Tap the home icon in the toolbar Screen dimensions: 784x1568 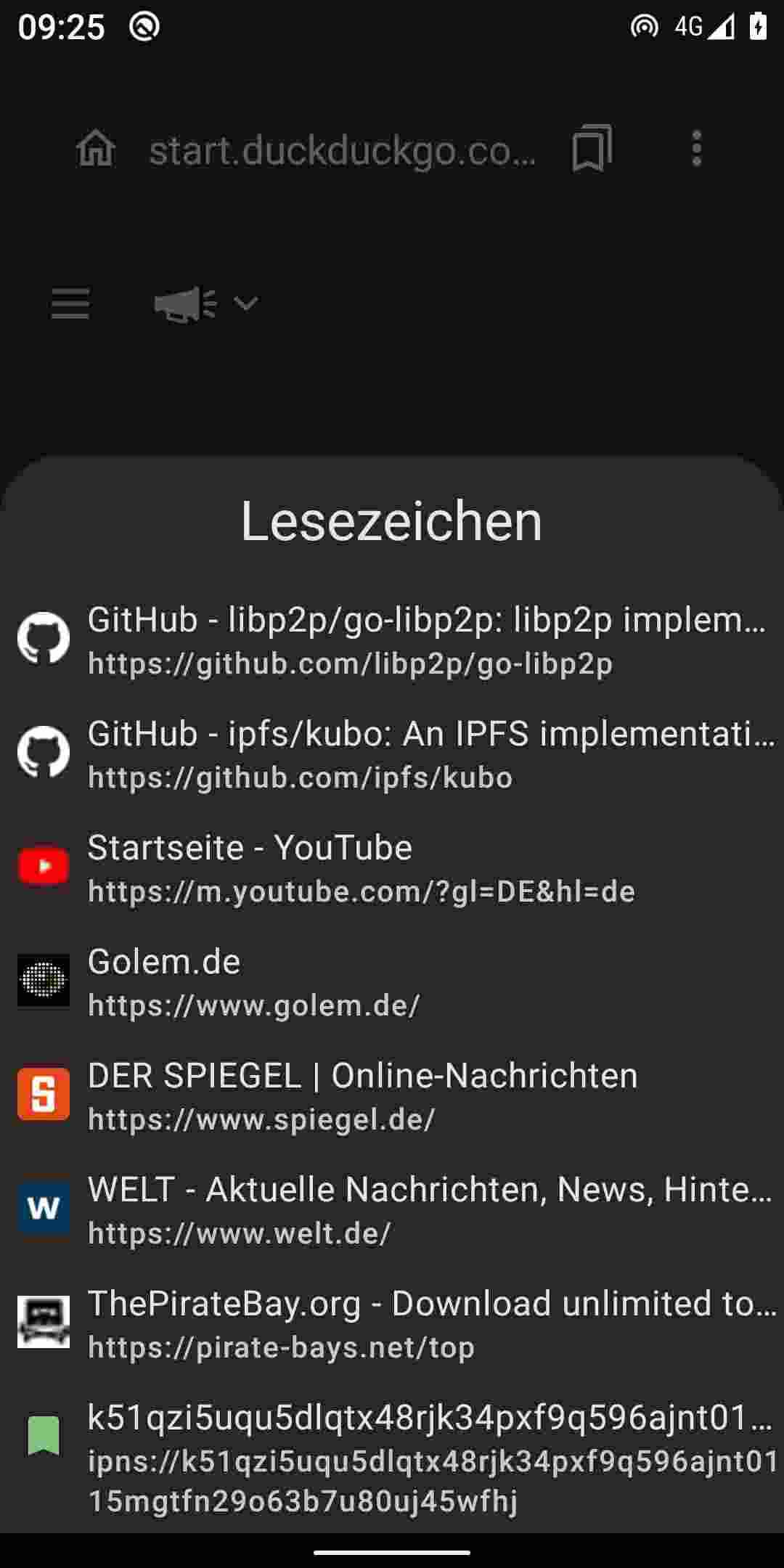96,150
